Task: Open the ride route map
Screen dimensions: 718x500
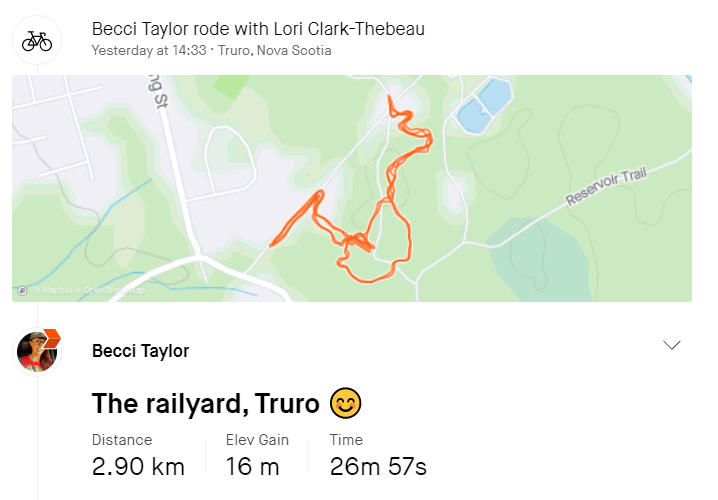Action: point(352,188)
